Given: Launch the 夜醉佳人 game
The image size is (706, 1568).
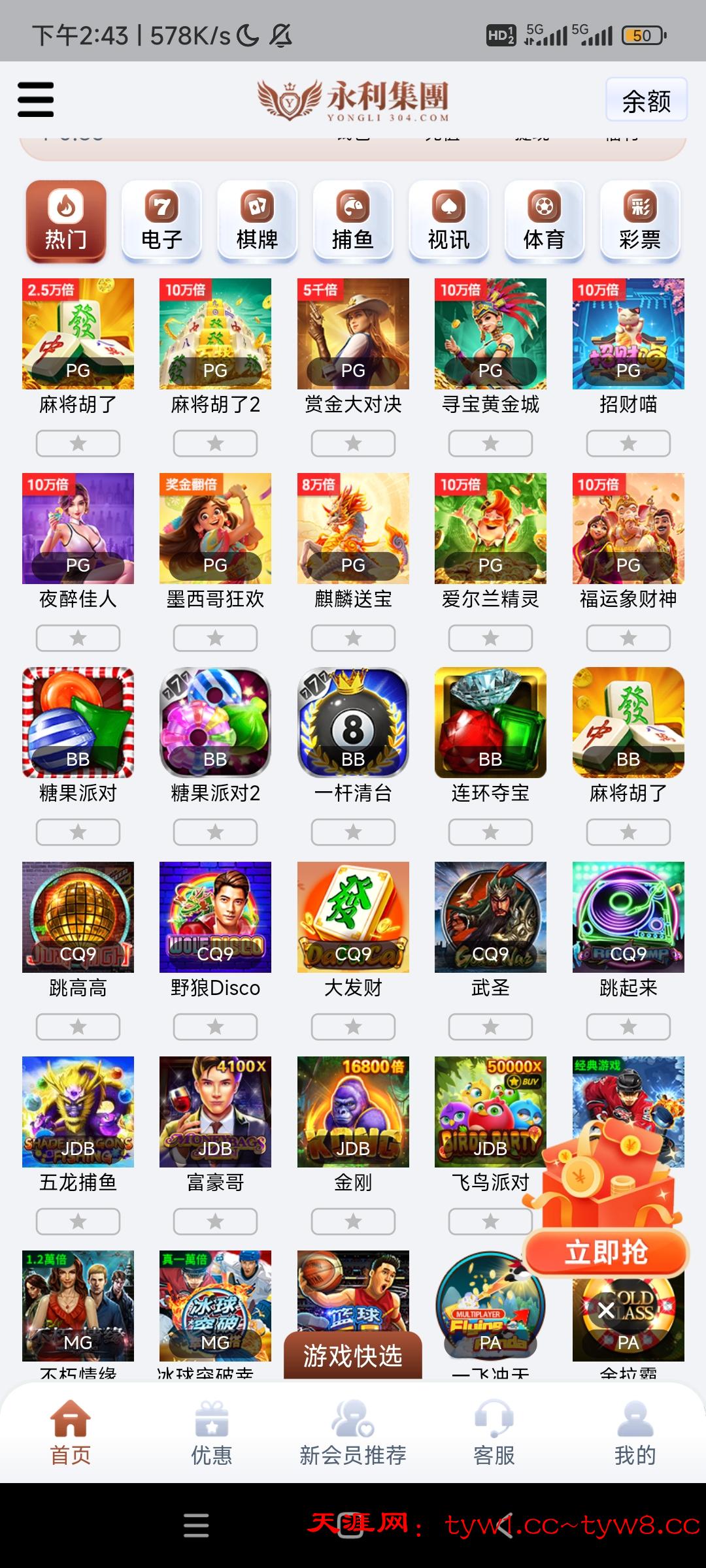Looking at the screenshot, I should (x=78, y=529).
